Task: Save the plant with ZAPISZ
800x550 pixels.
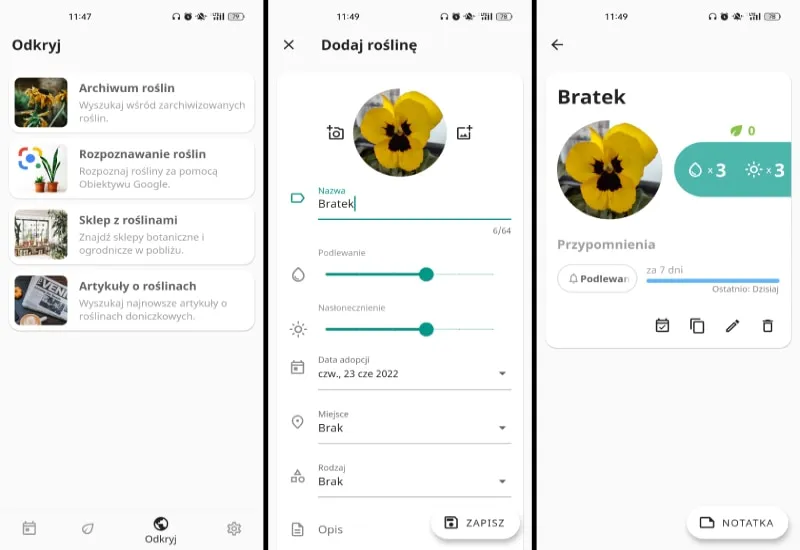Action: 476,522
